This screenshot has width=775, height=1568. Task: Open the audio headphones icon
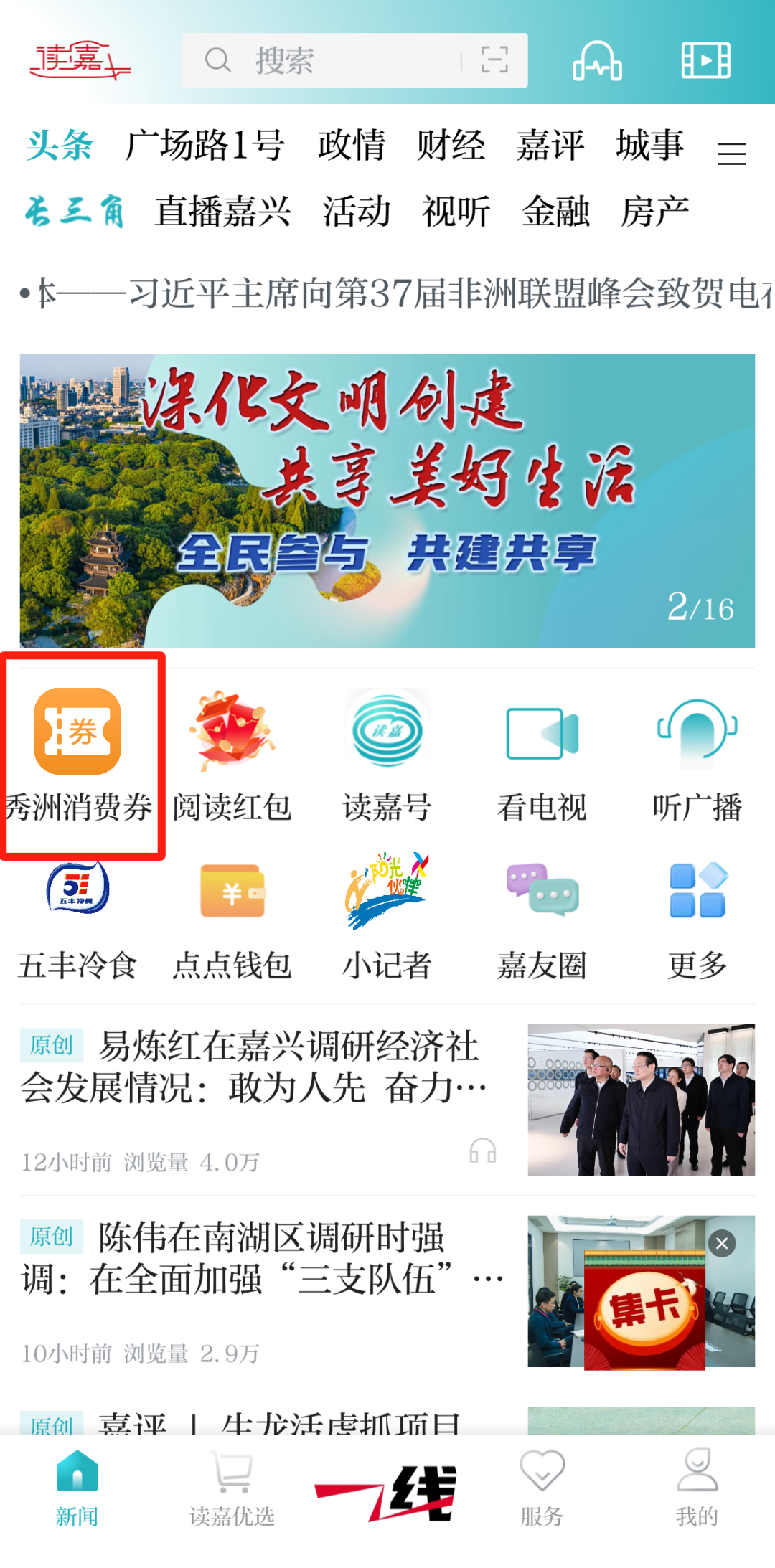tap(597, 60)
